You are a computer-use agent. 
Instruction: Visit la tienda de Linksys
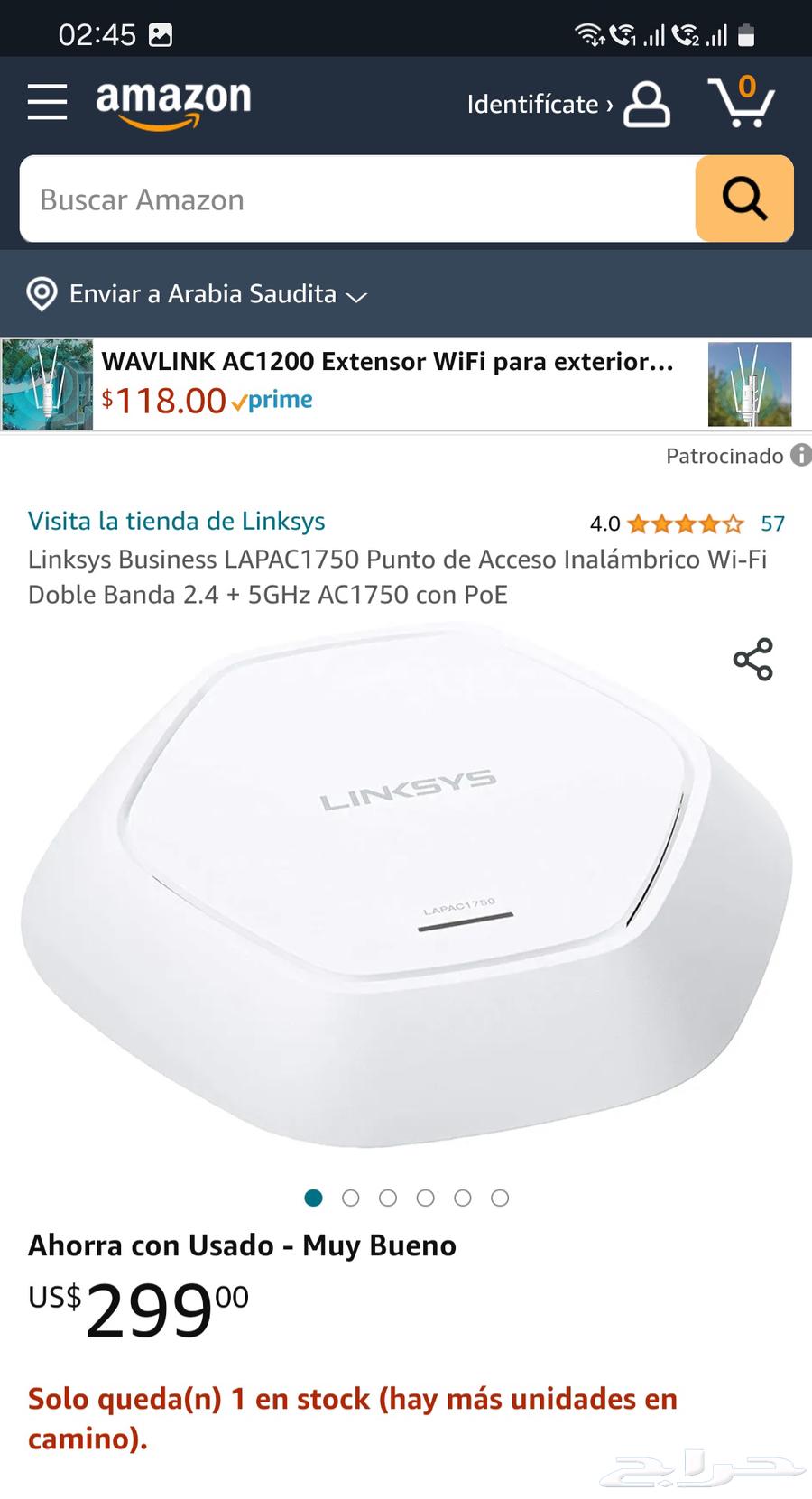pyautogui.click(x=176, y=521)
